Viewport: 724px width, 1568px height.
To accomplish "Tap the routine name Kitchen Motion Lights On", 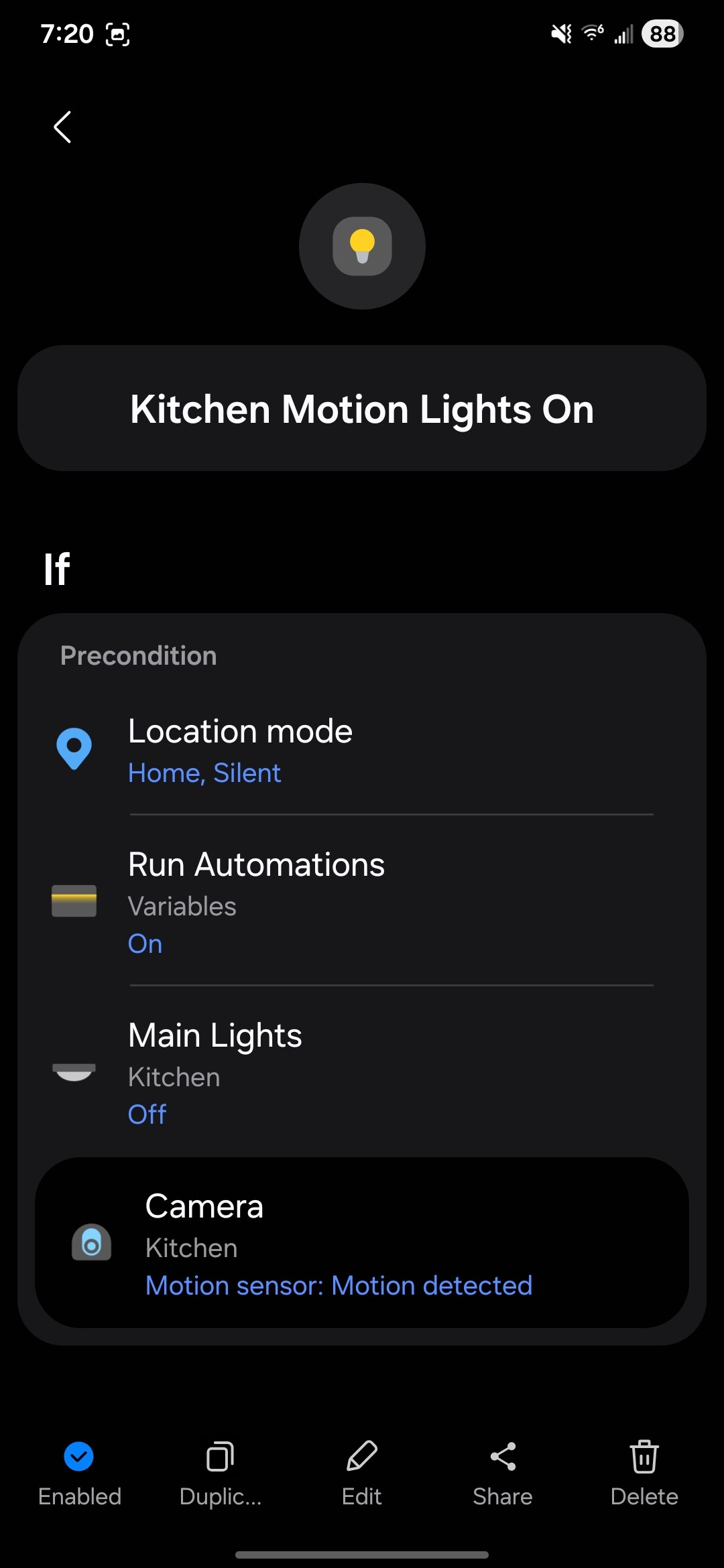I will pyautogui.click(x=362, y=409).
